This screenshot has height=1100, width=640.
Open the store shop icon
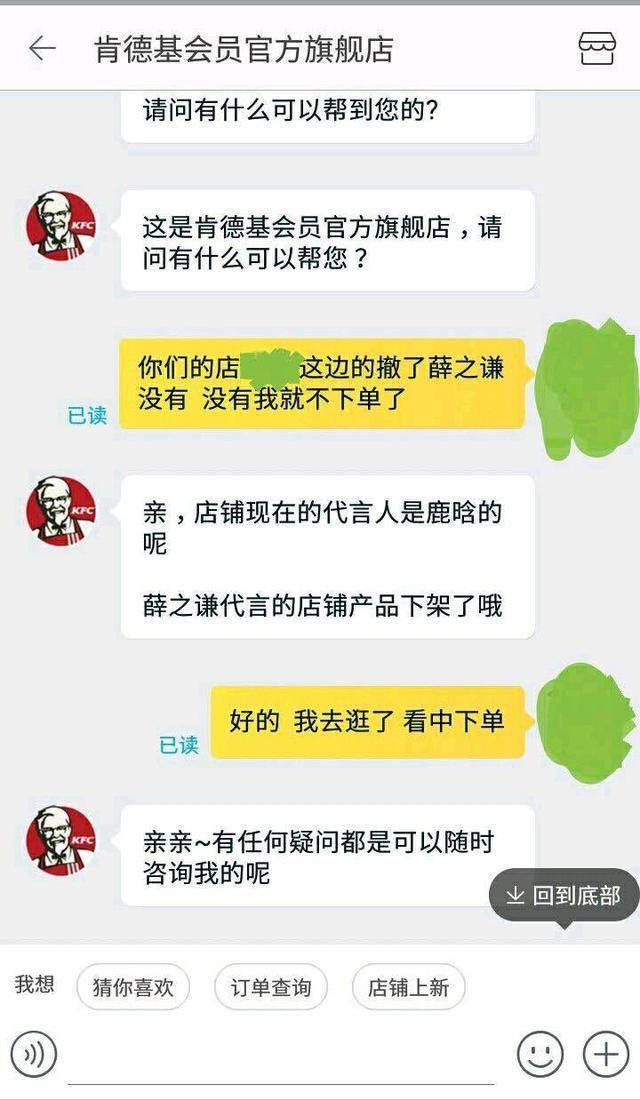pyautogui.click(x=597, y=48)
